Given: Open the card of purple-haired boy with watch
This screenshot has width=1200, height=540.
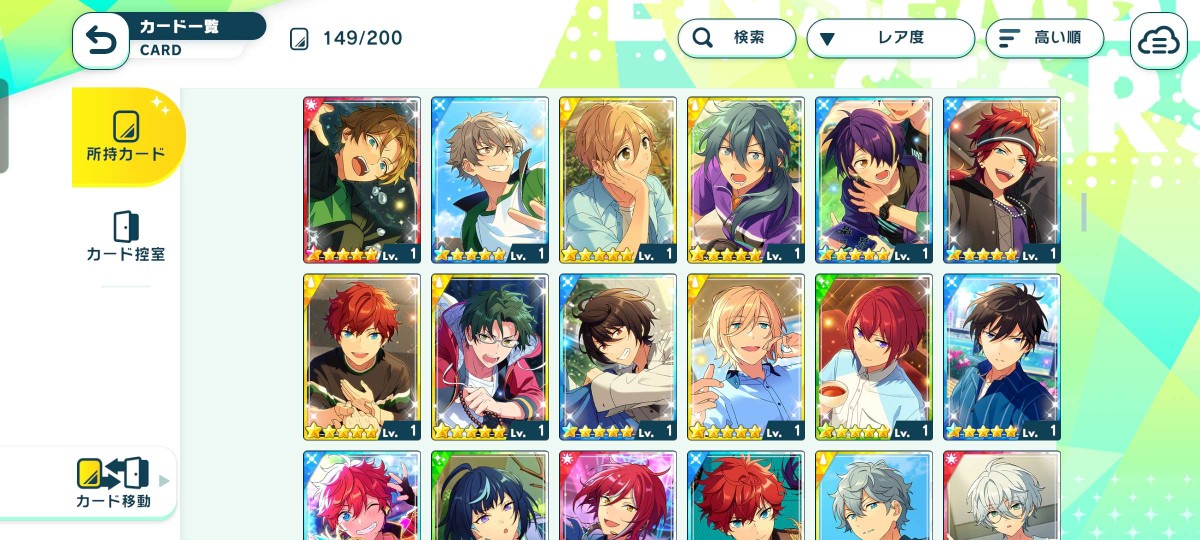Looking at the screenshot, I should click(874, 180).
